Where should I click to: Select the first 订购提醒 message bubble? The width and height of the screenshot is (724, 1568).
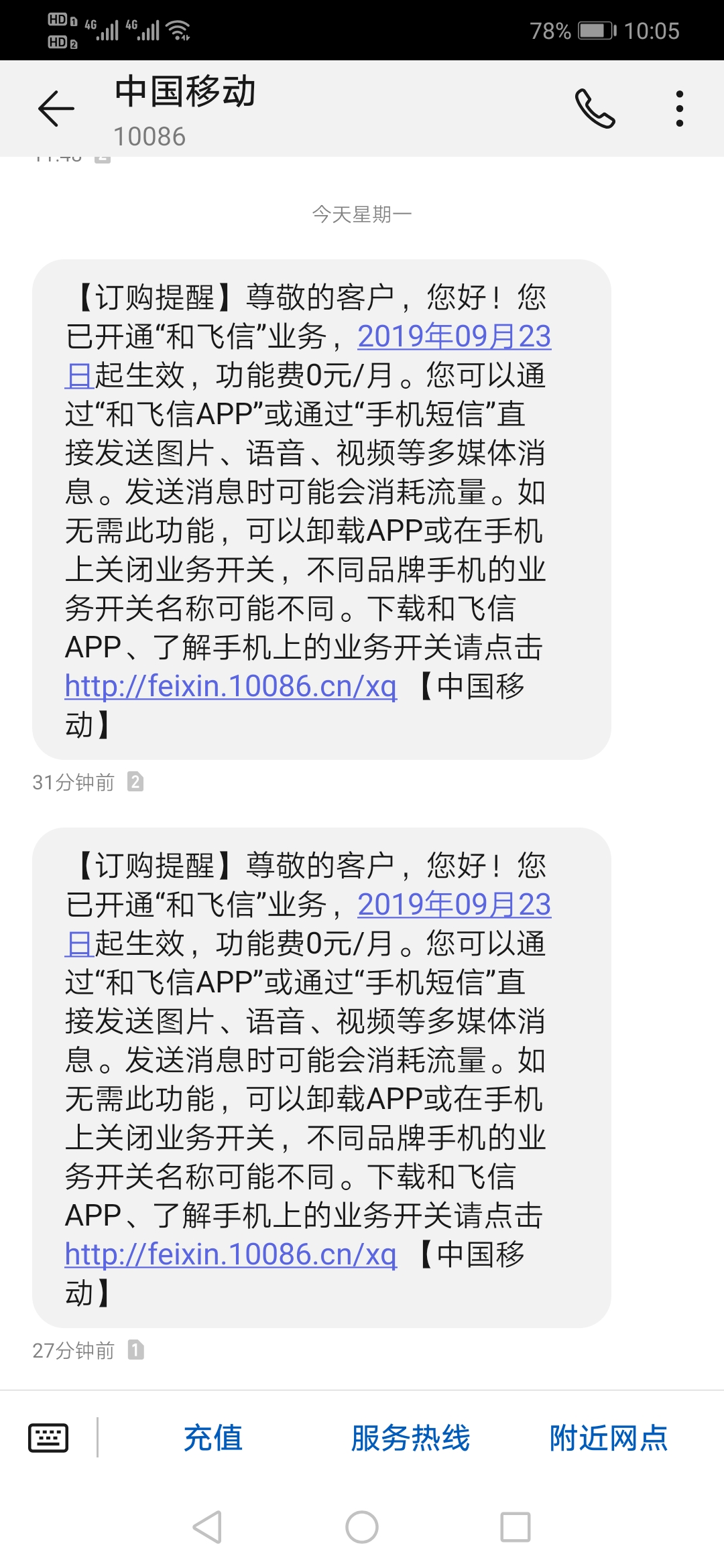322,509
